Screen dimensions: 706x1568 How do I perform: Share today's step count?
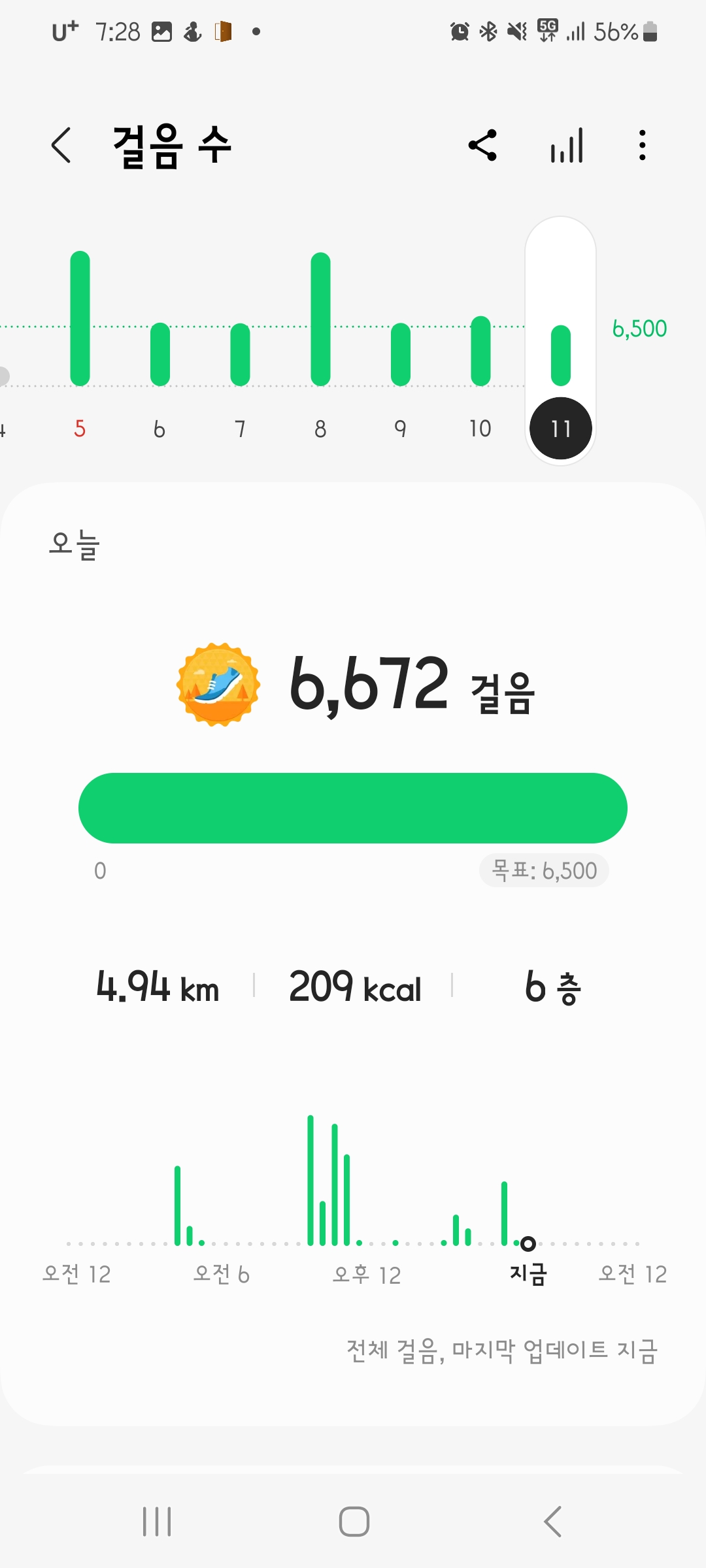pyautogui.click(x=483, y=145)
